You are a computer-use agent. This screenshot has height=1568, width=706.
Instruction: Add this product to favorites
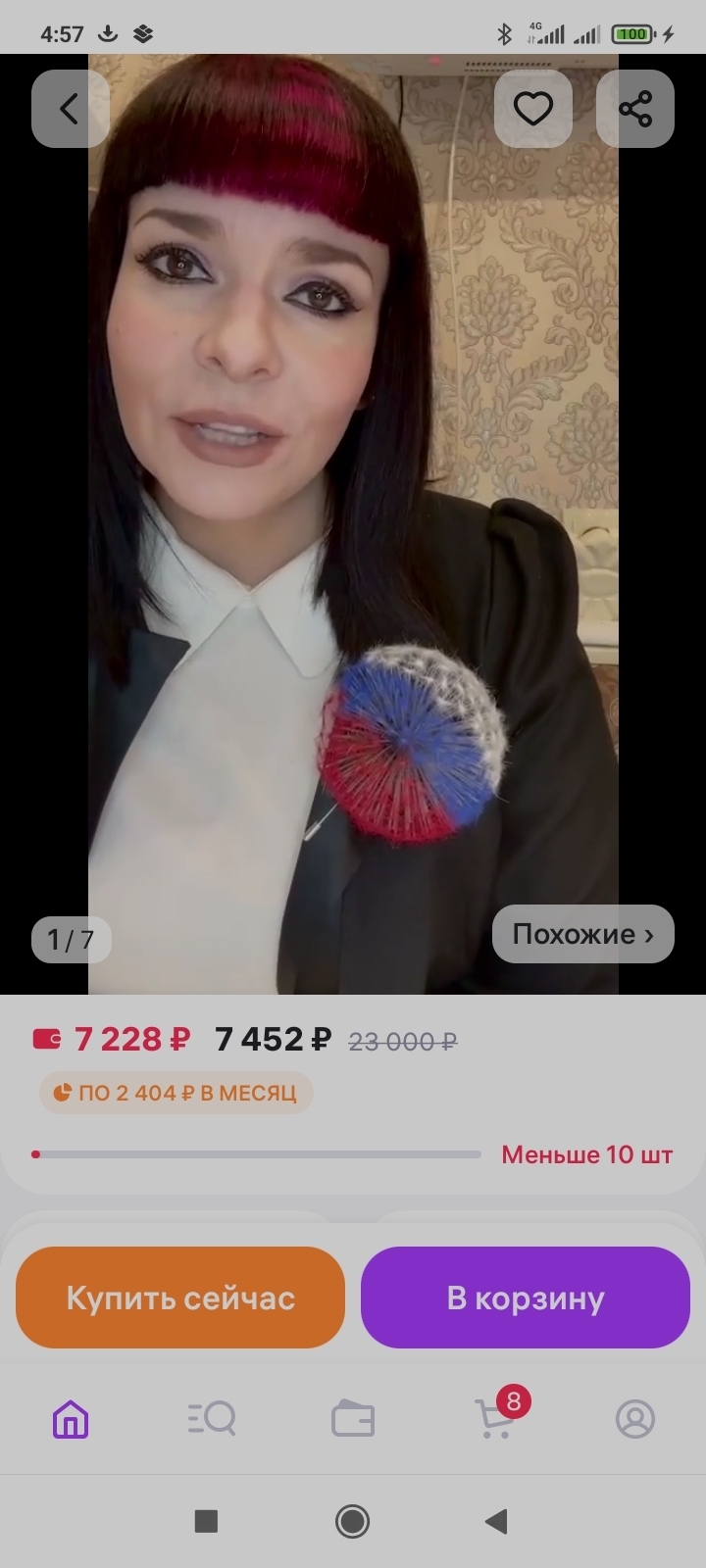[x=533, y=109]
